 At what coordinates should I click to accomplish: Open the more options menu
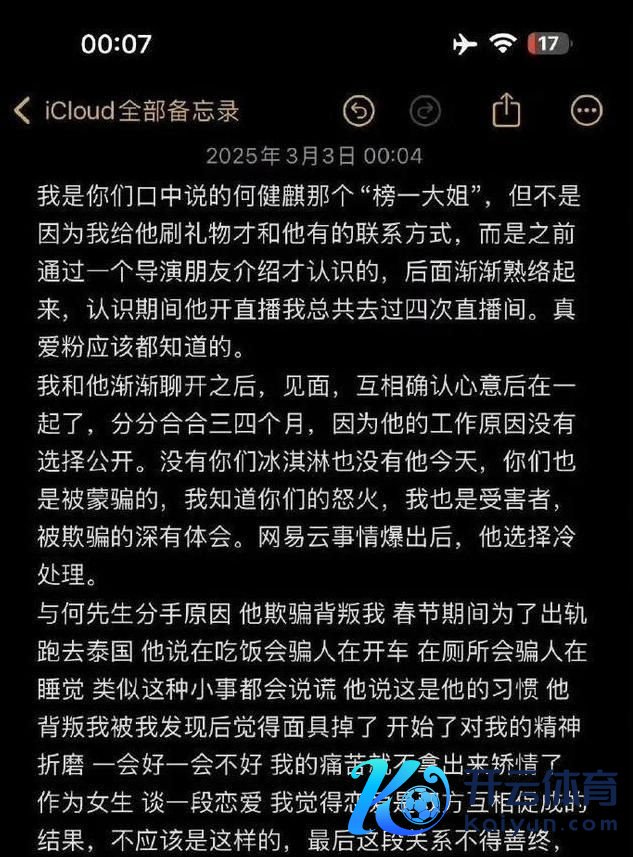tap(586, 110)
